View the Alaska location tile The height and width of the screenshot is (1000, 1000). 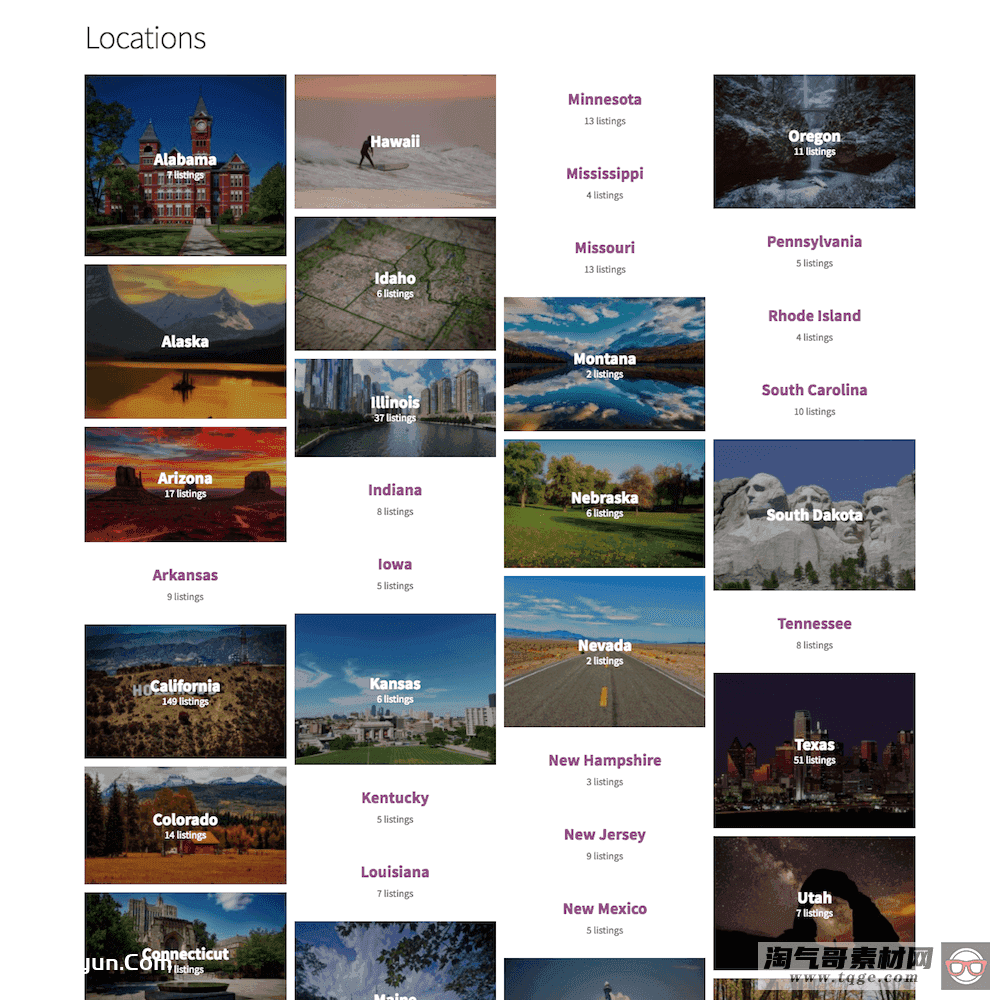coord(185,341)
